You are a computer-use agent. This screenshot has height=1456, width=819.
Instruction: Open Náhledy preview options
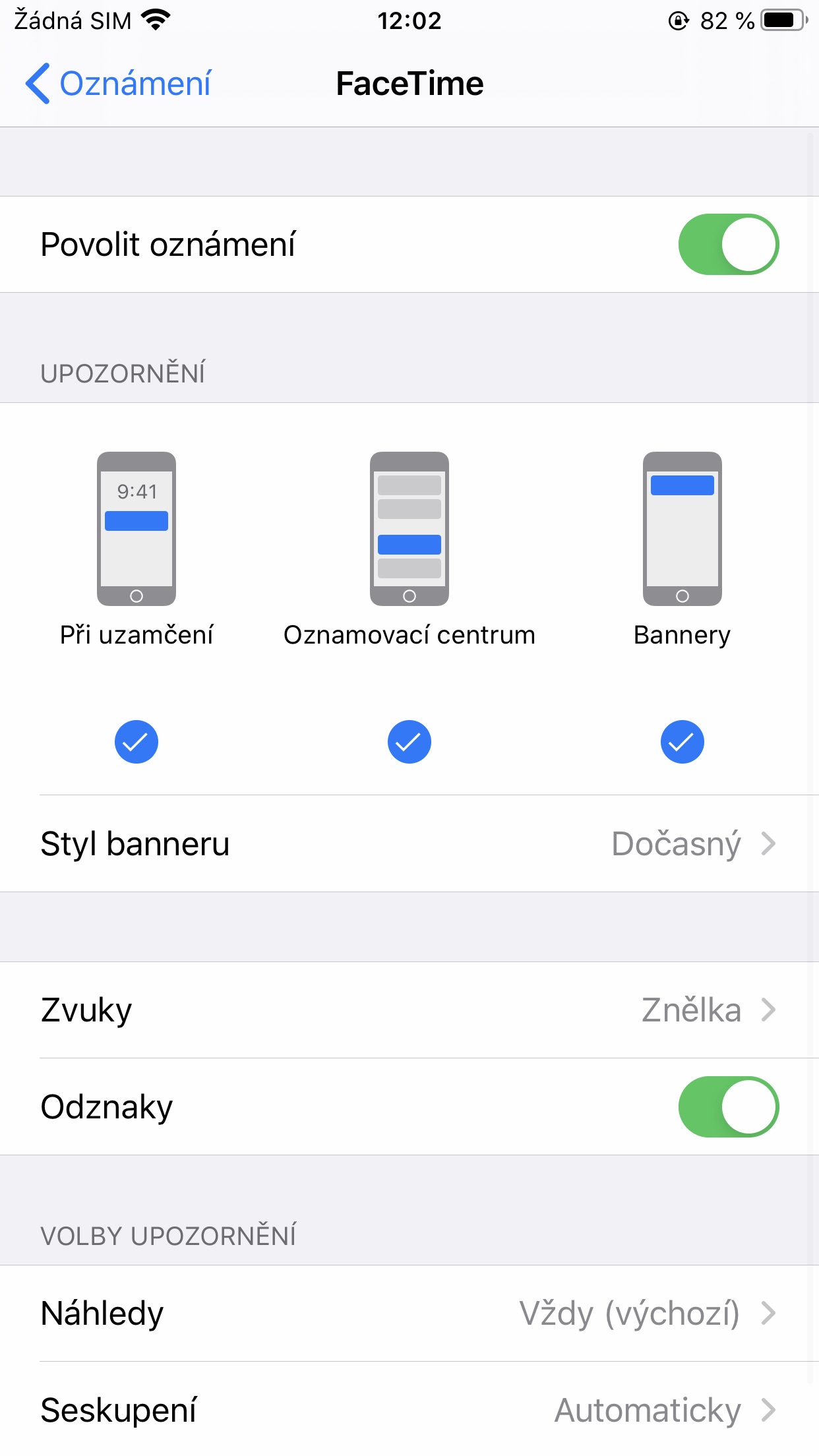click(409, 1313)
